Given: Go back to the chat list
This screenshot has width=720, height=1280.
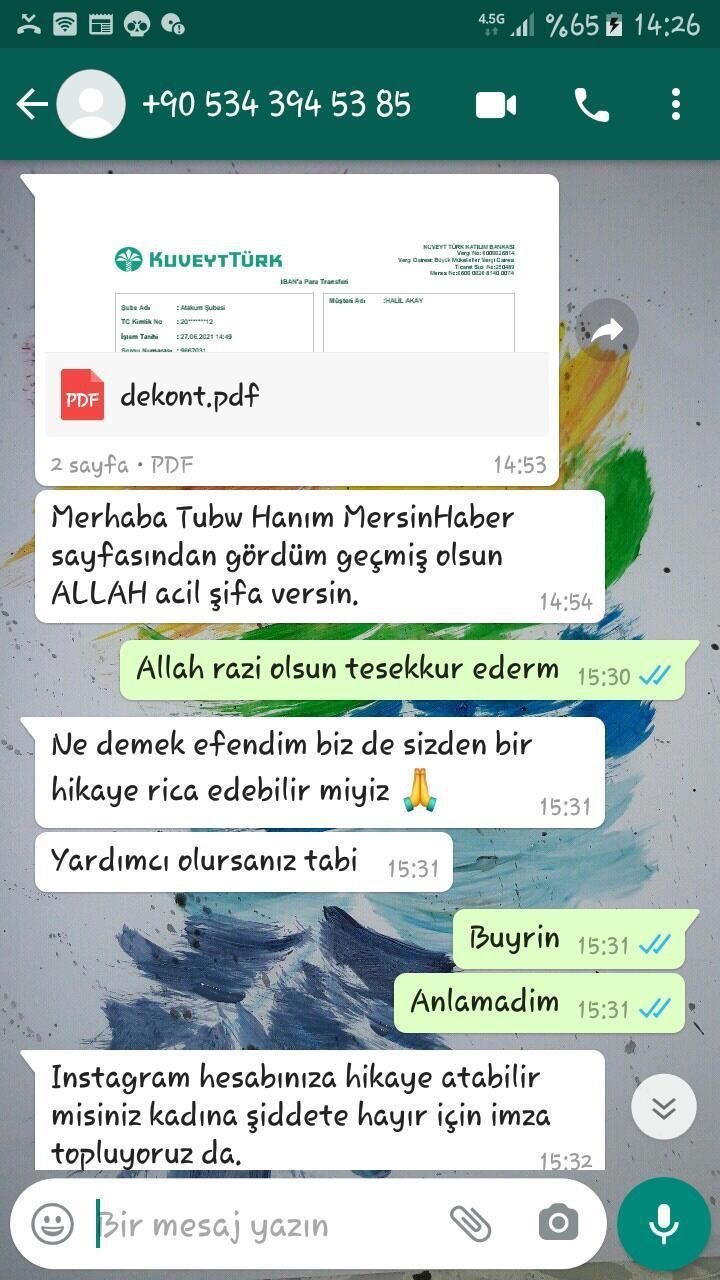Looking at the screenshot, I should pyautogui.click(x=32, y=104).
